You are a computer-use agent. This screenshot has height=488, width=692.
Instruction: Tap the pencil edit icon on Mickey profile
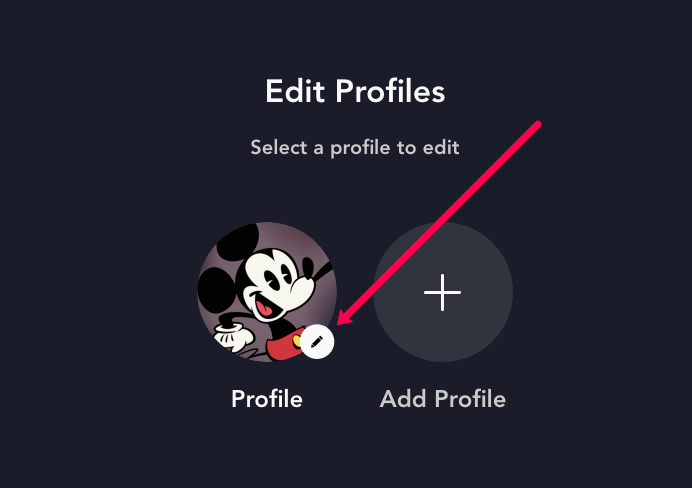317,343
